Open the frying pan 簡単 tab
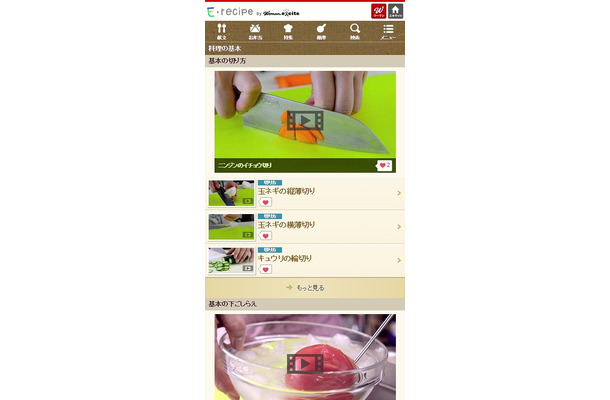The height and width of the screenshot is (400, 610). coord(321,31)
